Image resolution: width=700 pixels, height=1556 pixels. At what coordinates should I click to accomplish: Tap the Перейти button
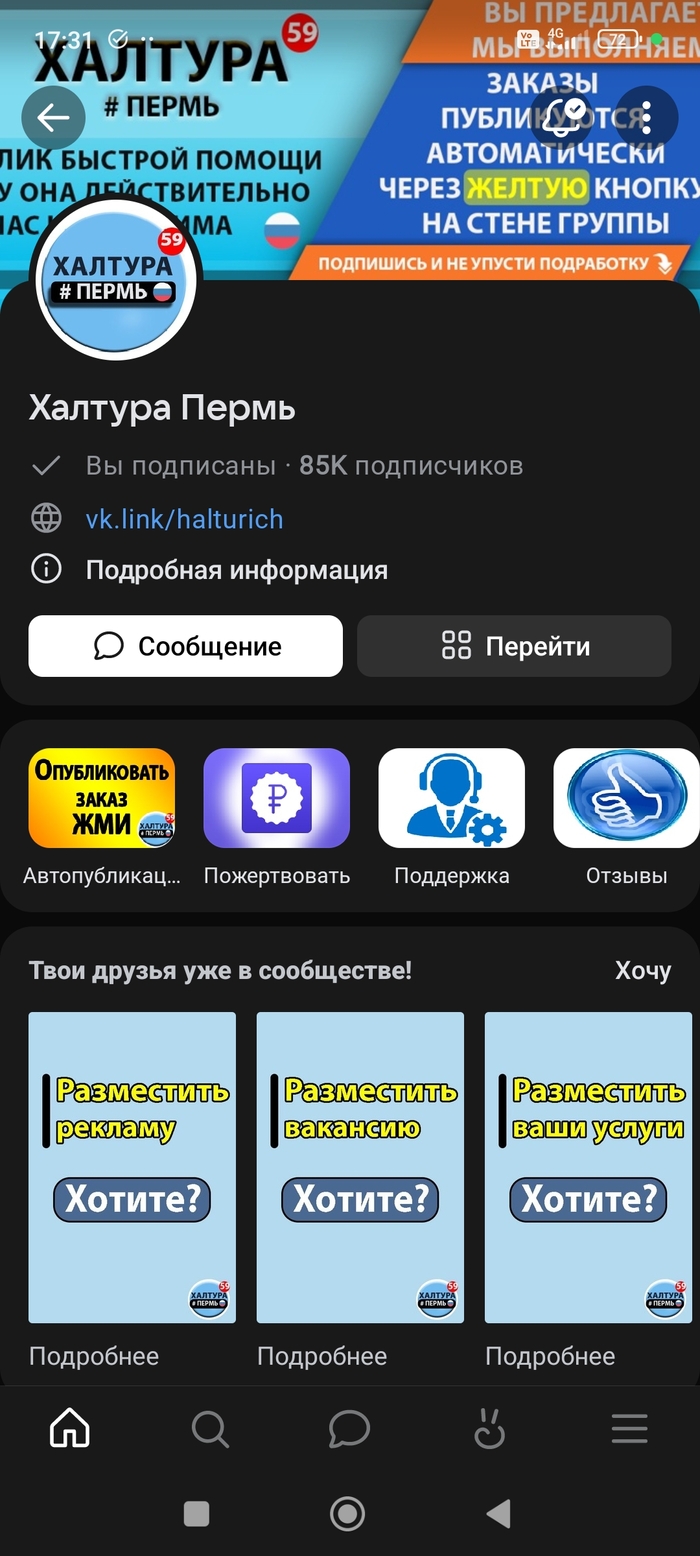(514, 646)
